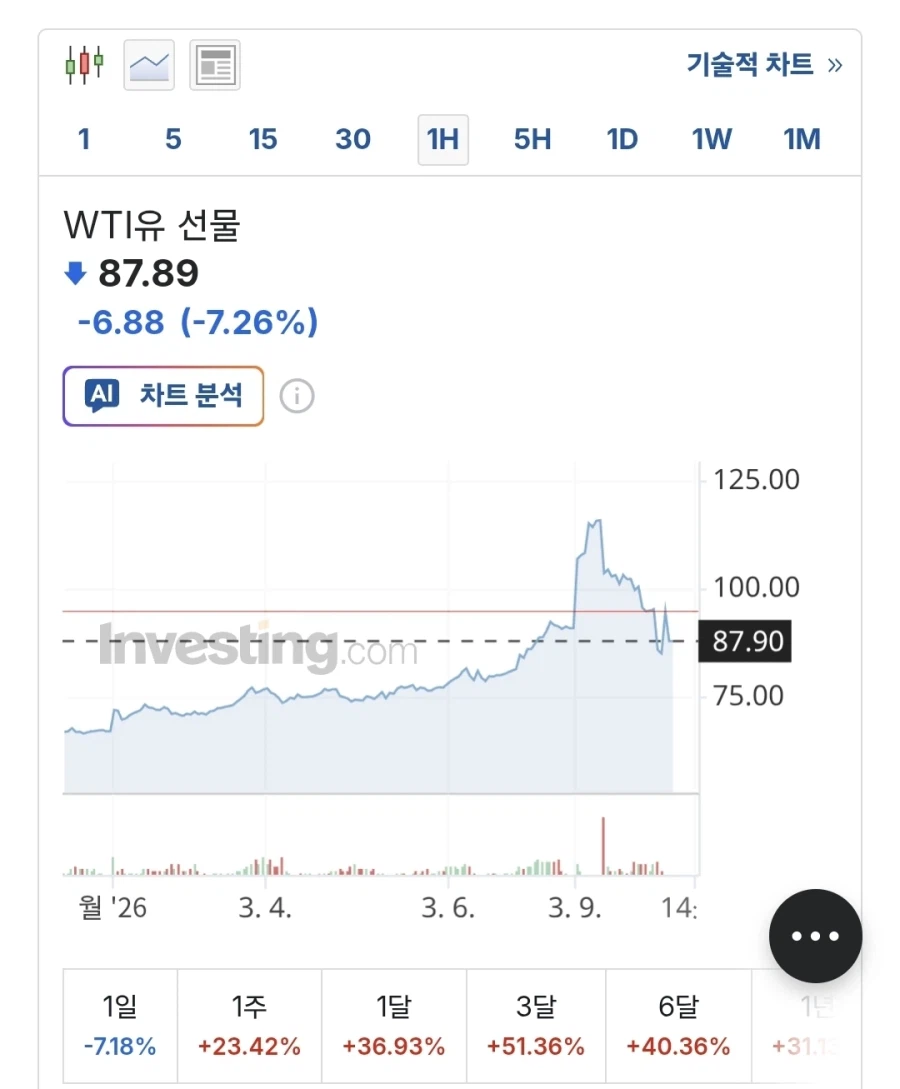
Task: Switch to the line chart style icon
Action: (148, 64)
